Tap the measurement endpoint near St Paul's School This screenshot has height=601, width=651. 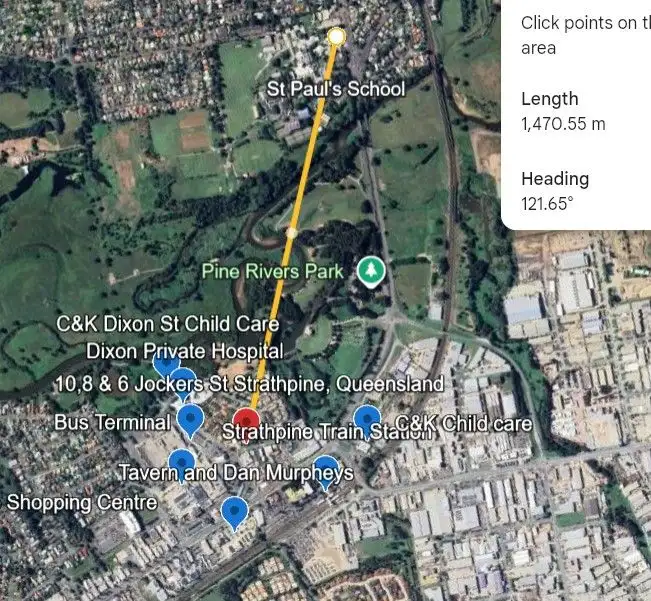pos(337,37)
